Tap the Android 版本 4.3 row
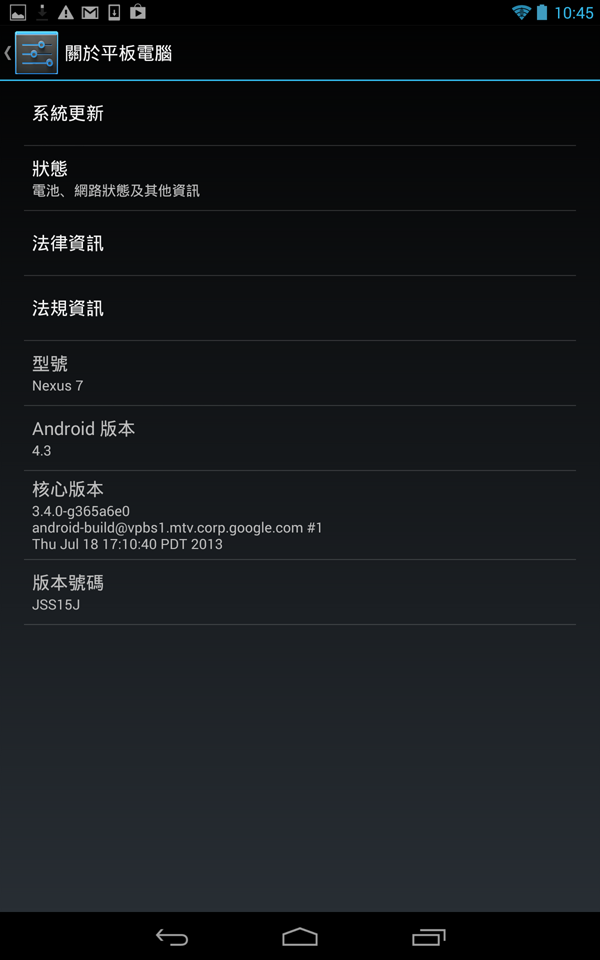The width and height of the screenshot is (600, 960). click(300, 438)
